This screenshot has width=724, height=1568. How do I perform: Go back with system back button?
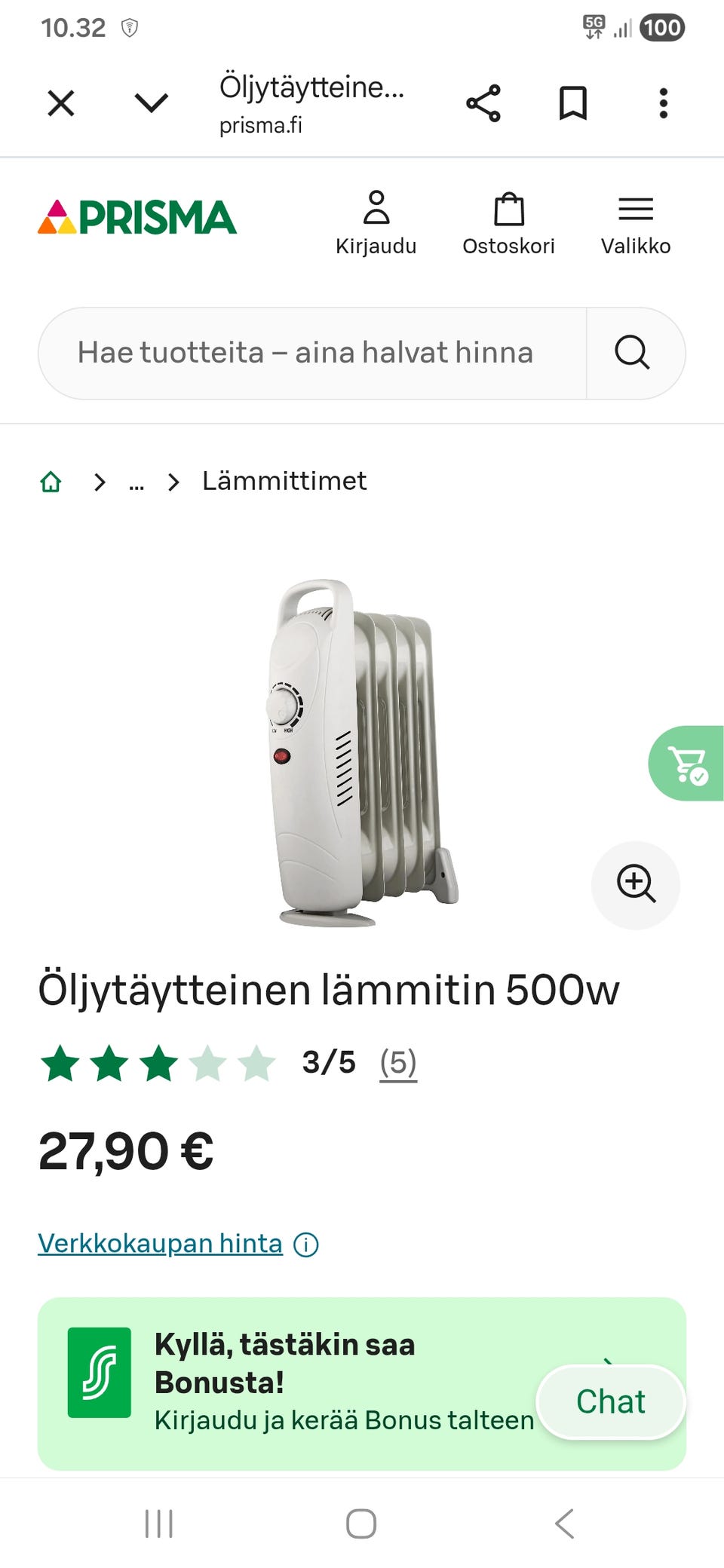click(x=564, y=1524)
